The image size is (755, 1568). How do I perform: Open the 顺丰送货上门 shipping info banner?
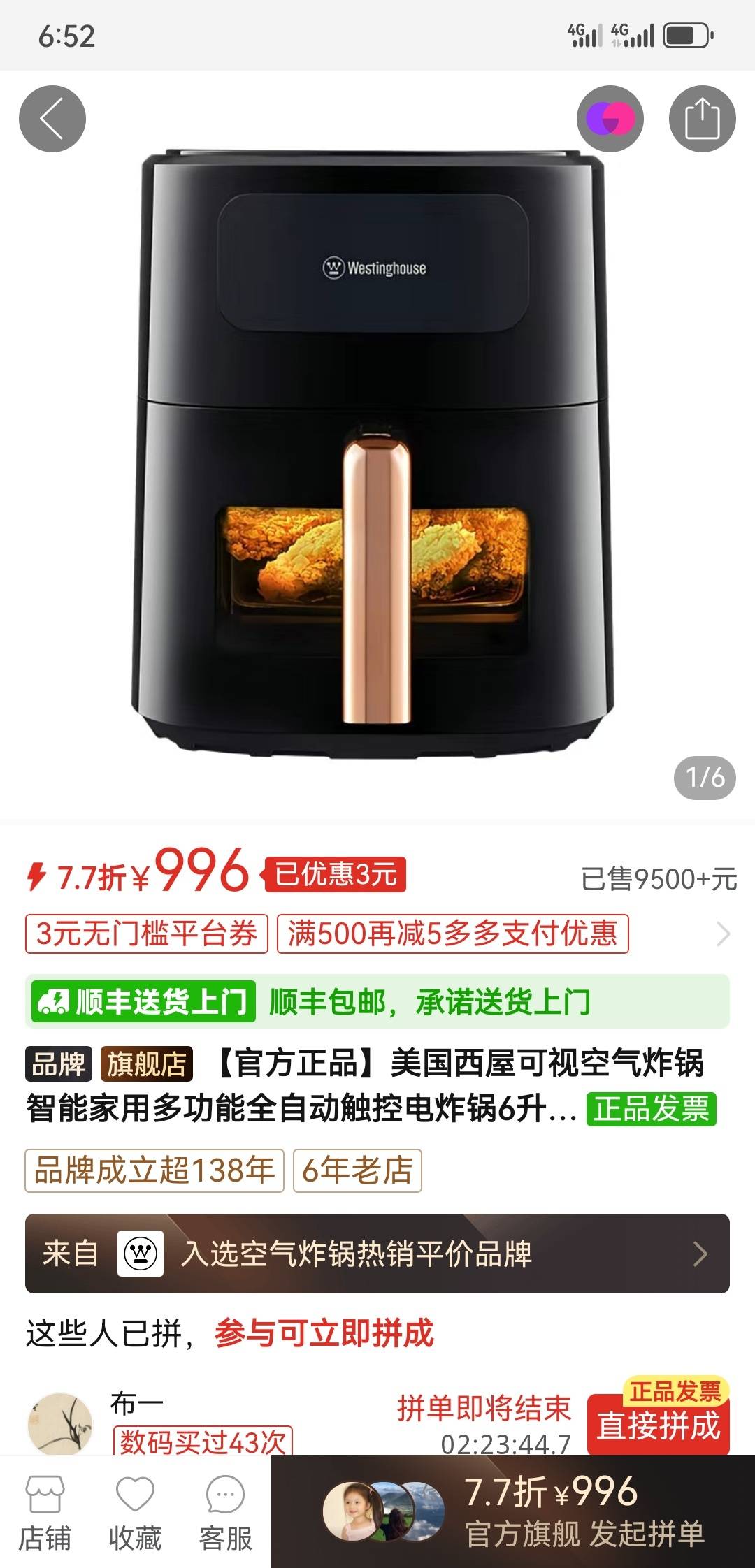(377, 1001)
